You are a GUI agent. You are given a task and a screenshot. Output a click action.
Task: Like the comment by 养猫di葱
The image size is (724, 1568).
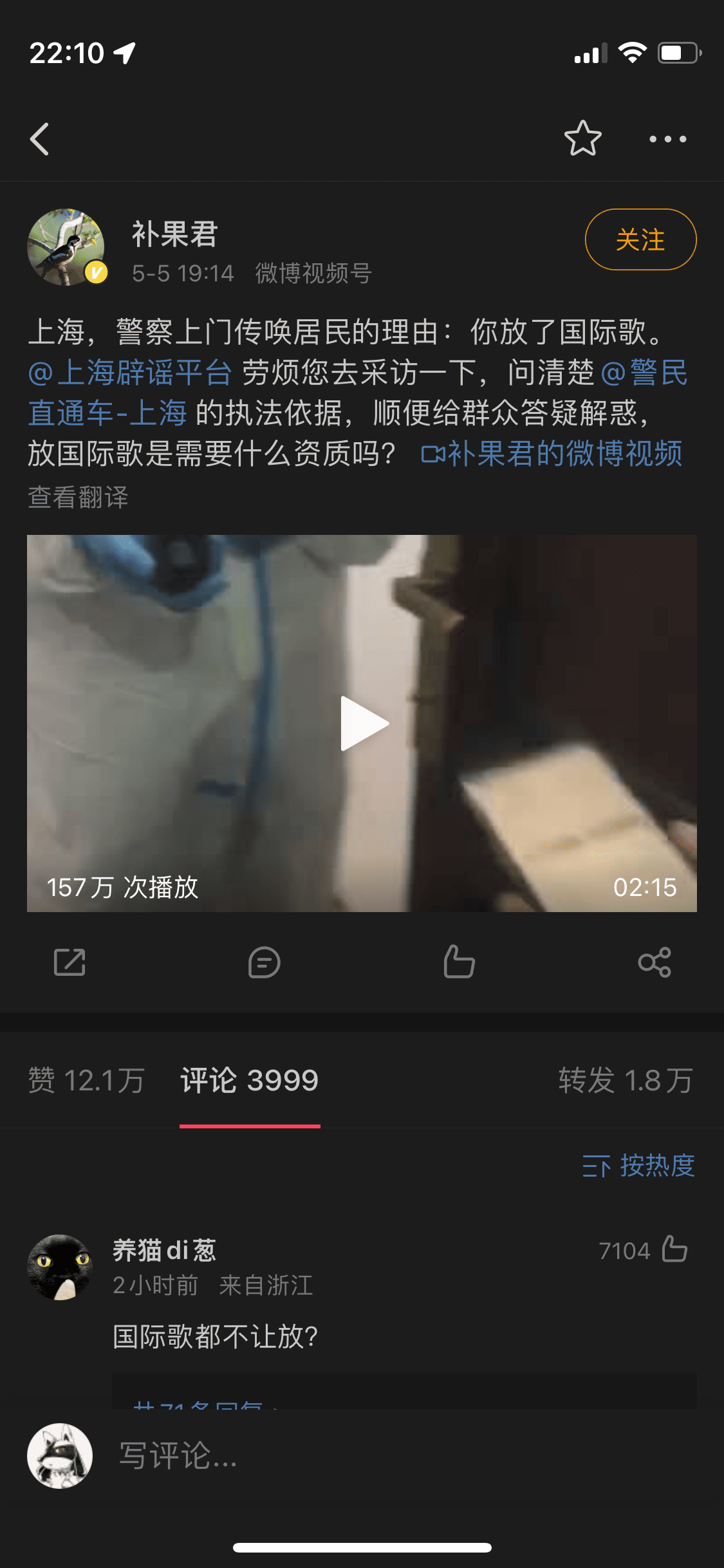click(x=674, y=1249)
